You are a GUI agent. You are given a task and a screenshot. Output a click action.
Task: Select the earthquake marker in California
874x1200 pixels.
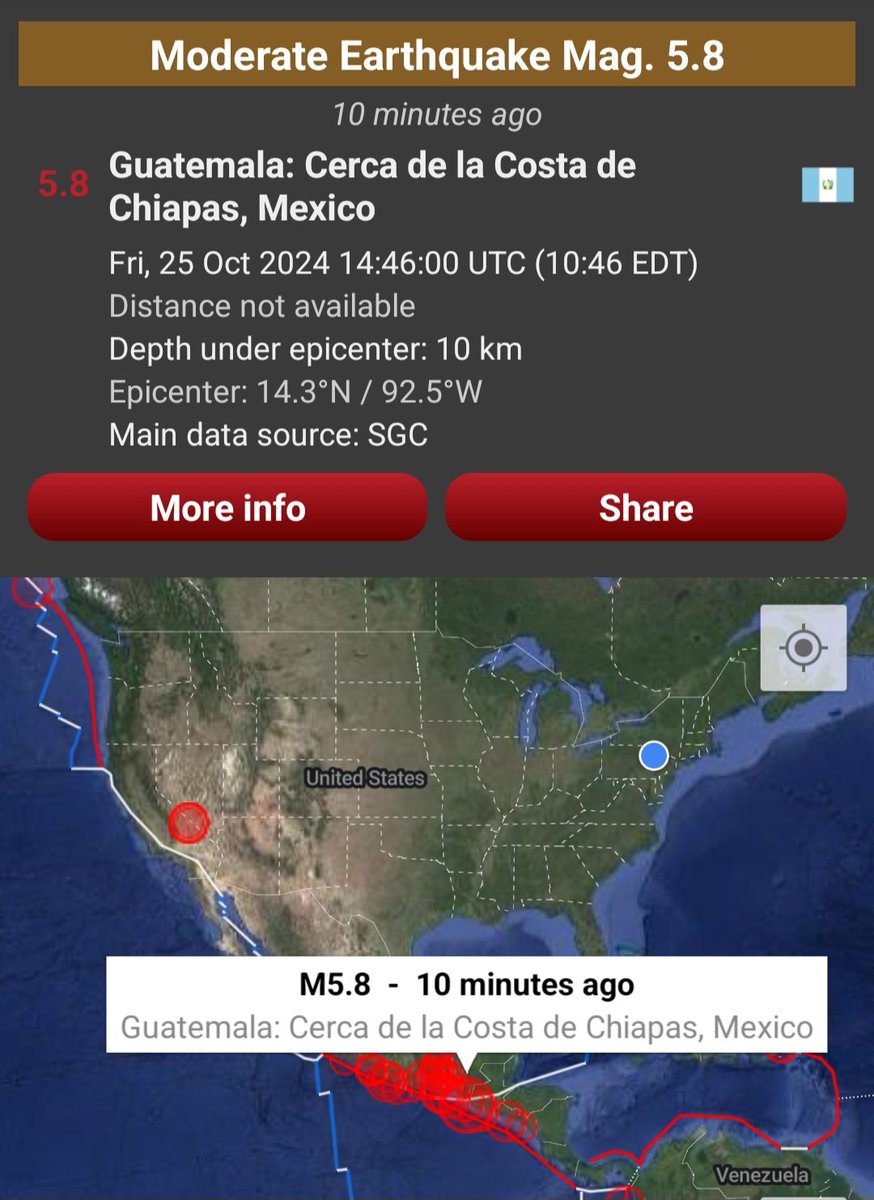[188, 822]
